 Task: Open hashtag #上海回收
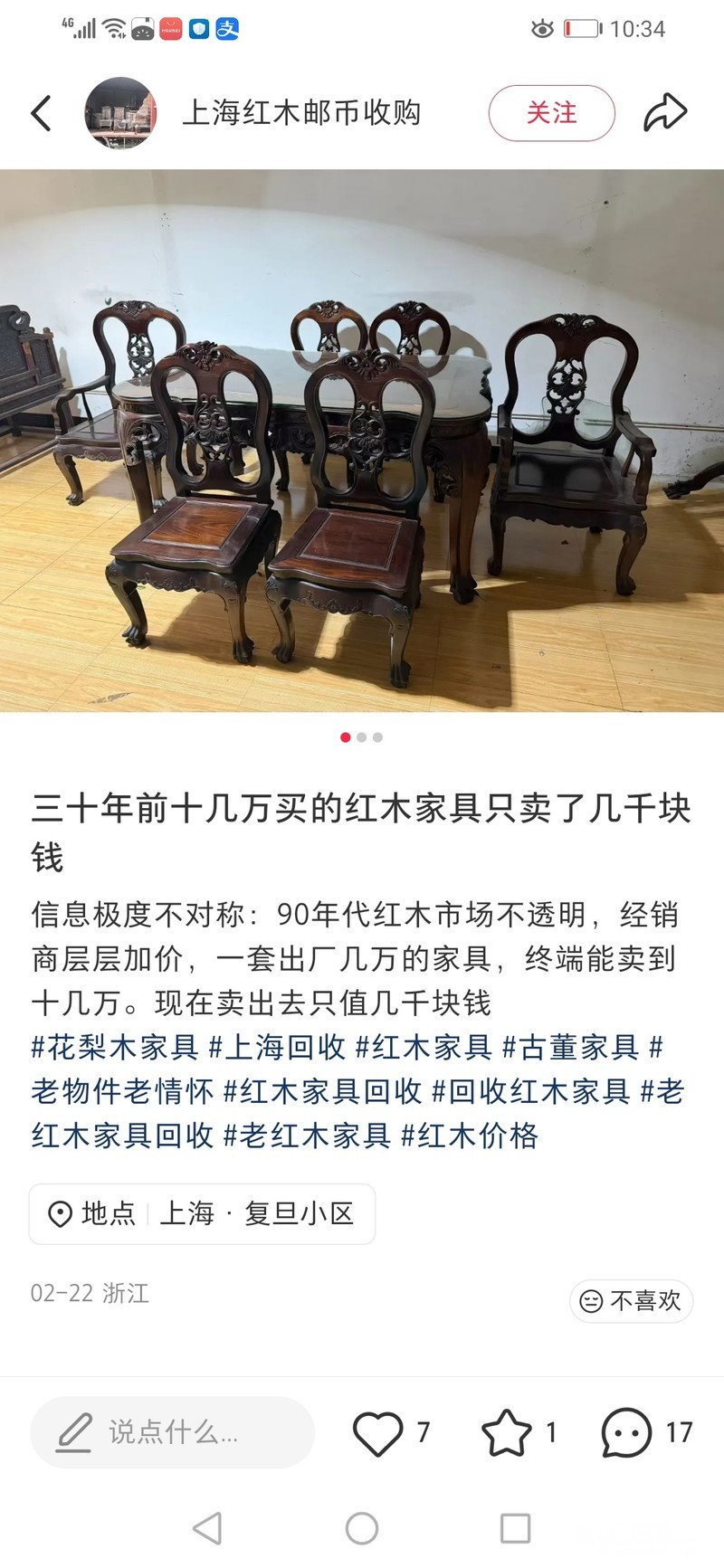277,1047
